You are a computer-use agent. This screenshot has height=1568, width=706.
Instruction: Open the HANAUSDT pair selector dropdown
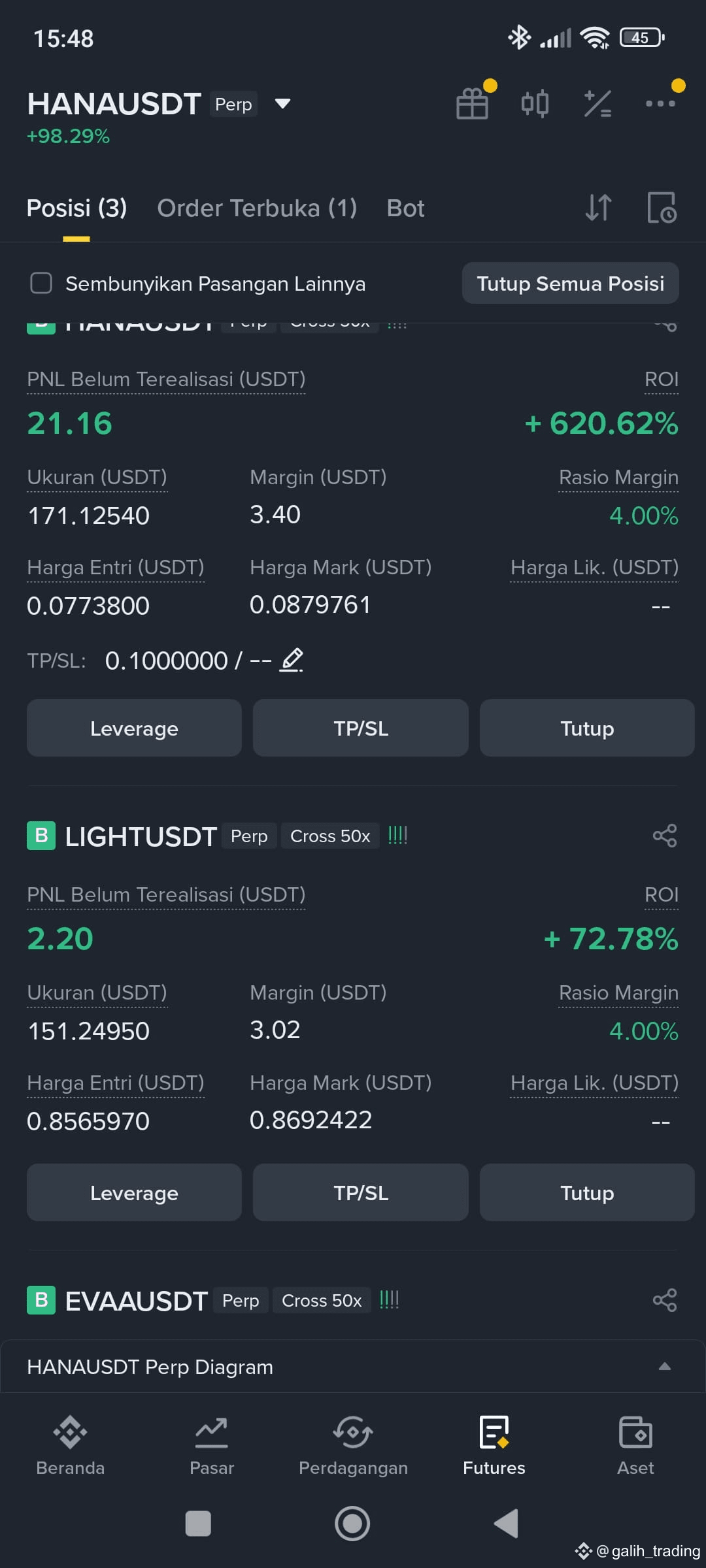(282, 104)
